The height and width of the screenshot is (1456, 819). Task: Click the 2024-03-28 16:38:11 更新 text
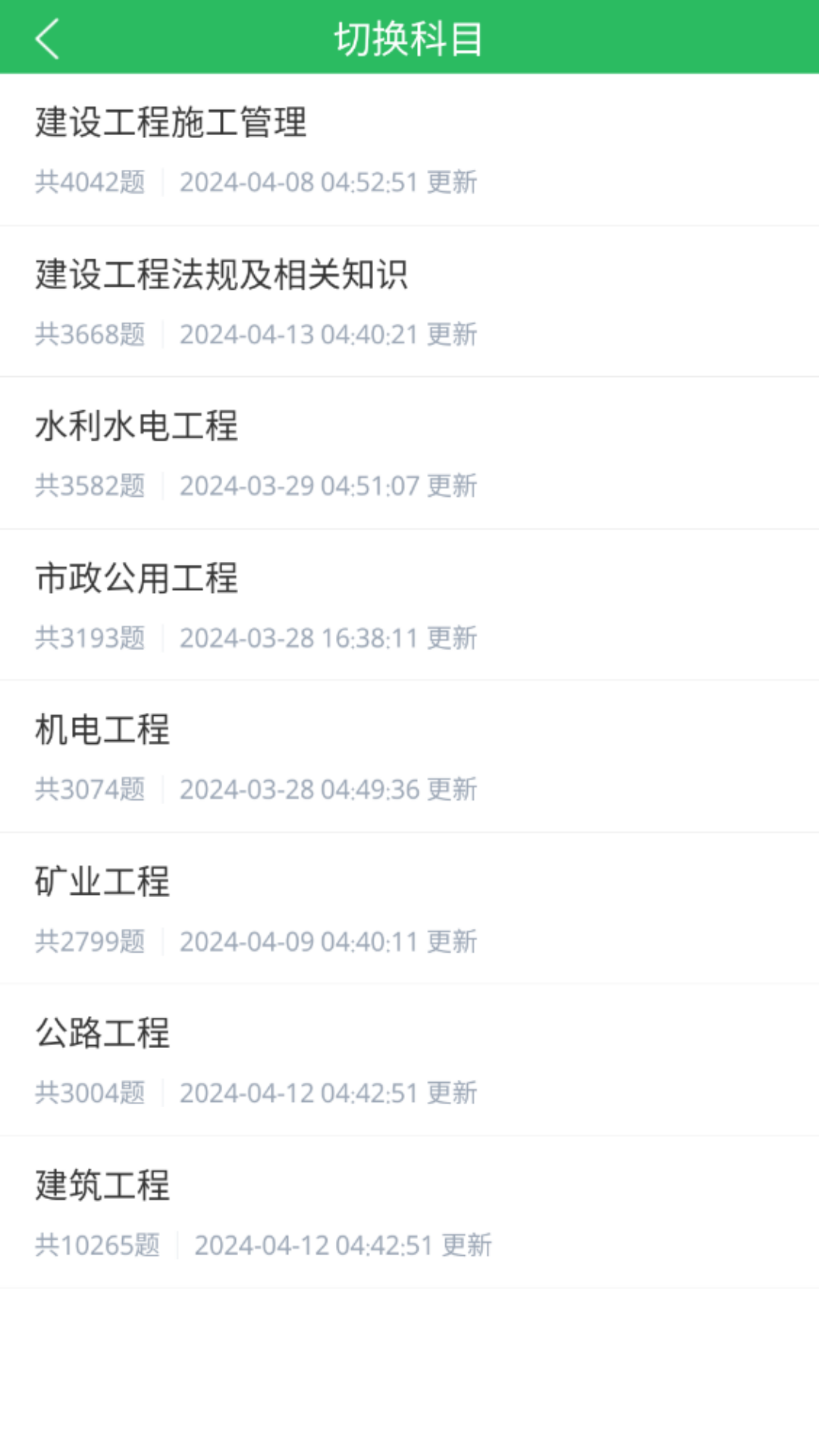tap(328, 638)
